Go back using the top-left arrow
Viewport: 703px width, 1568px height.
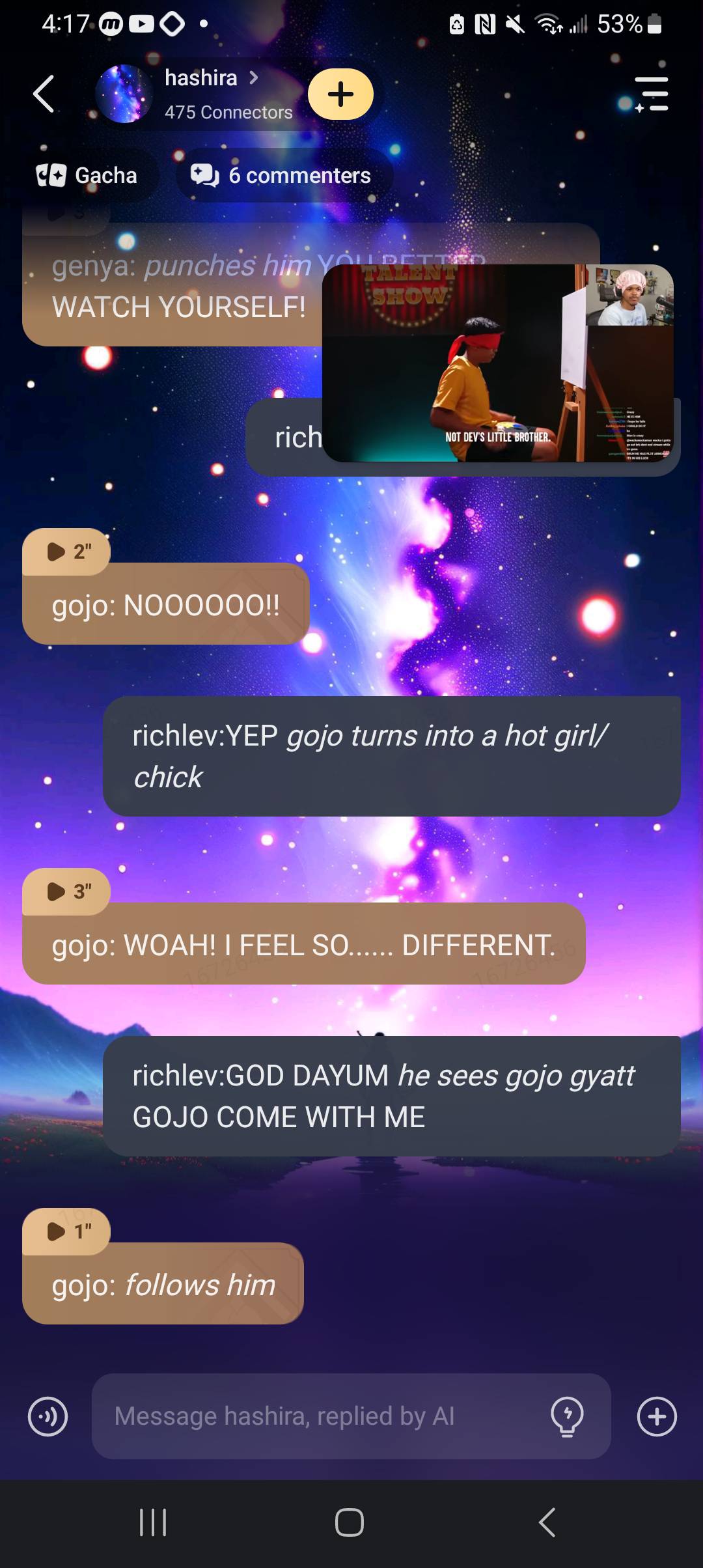pyautogui.click(x=44, y=94)
